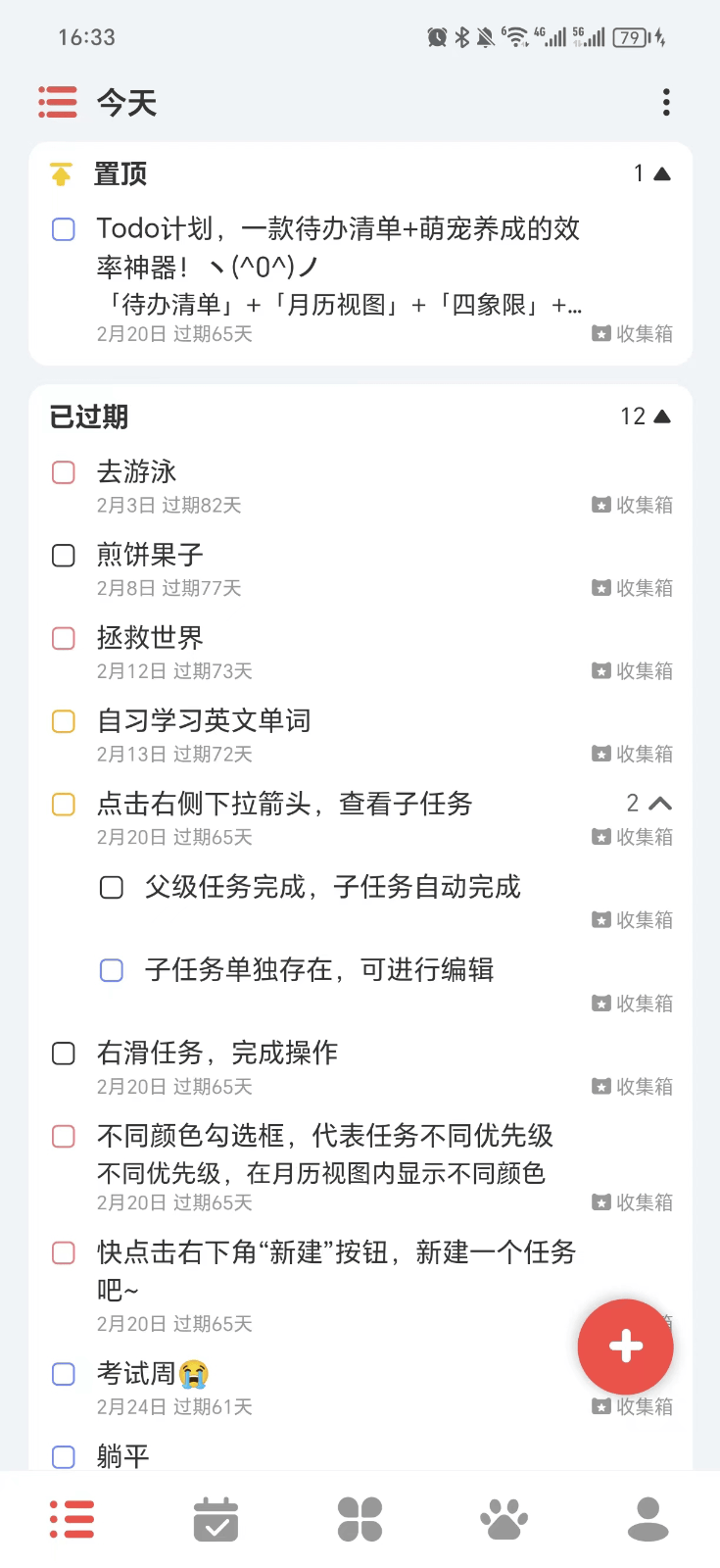Tap the red floating new-task button
Screen dimensions: 720x1568
click(625, 1347)
